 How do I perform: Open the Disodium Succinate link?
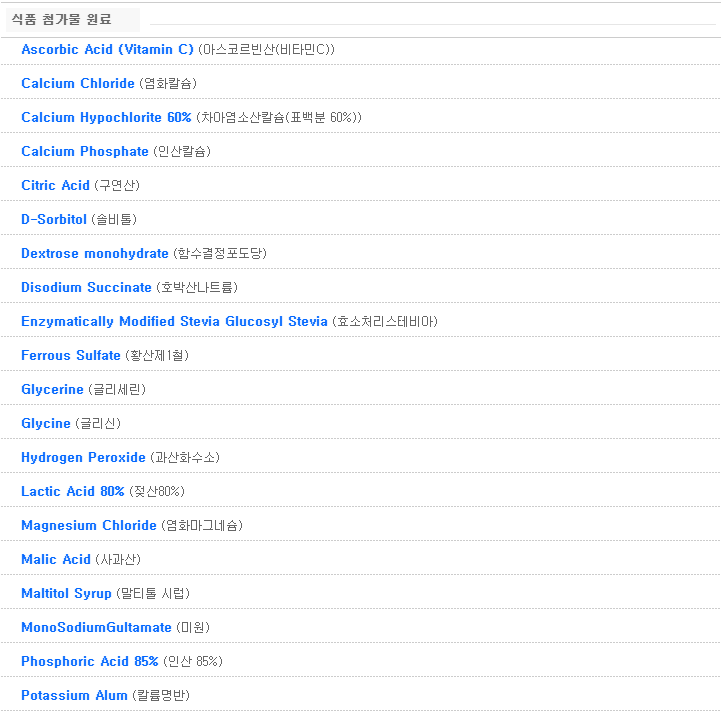[x=86, y=287]
